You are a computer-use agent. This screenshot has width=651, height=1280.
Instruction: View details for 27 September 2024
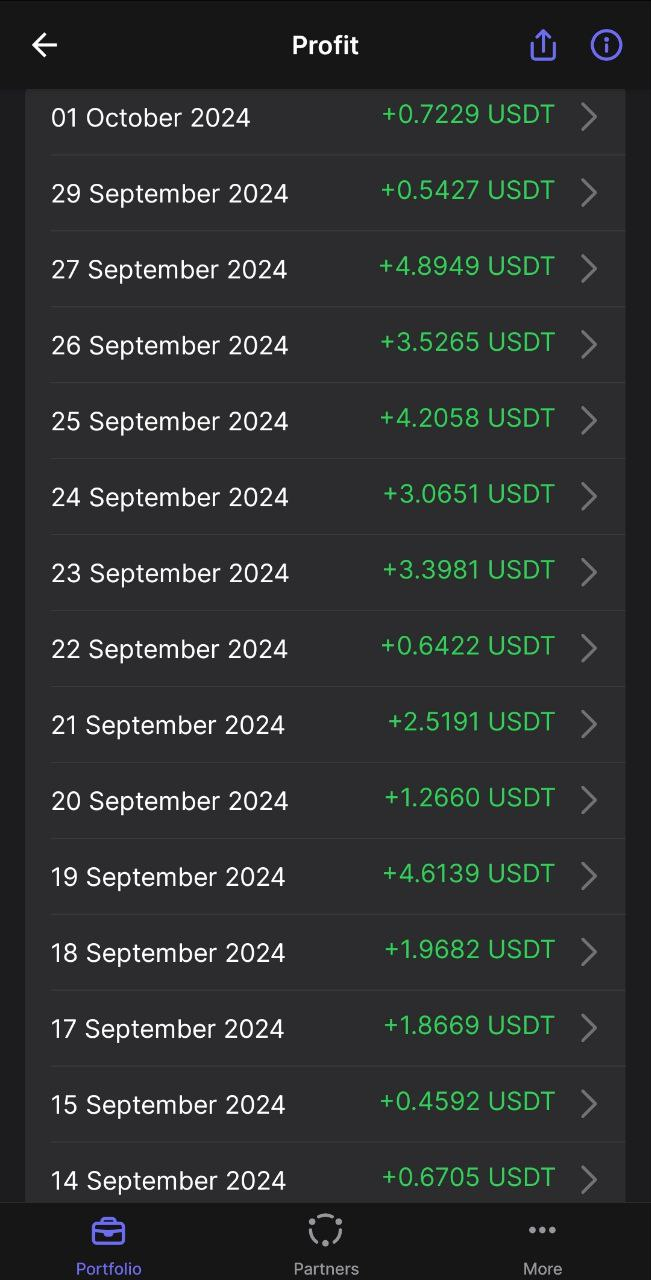pyautogui.click(x=325, y=269)
